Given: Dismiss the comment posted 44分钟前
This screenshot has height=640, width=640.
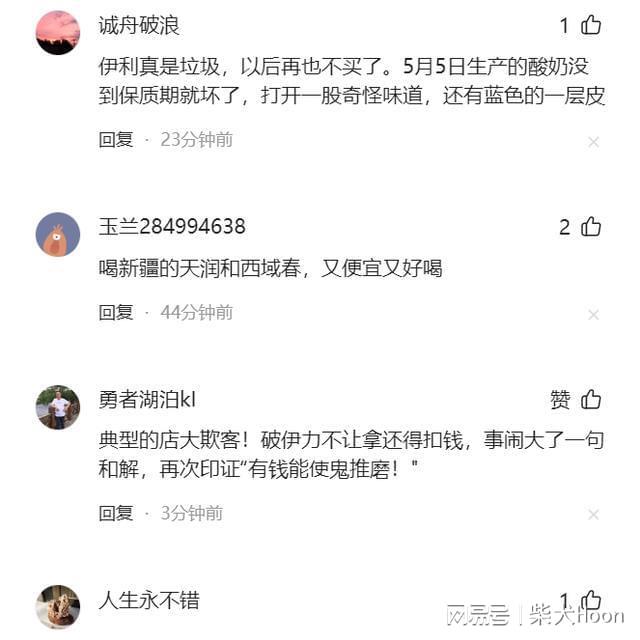Looking at the screenshot, I should tap(593, 315).
